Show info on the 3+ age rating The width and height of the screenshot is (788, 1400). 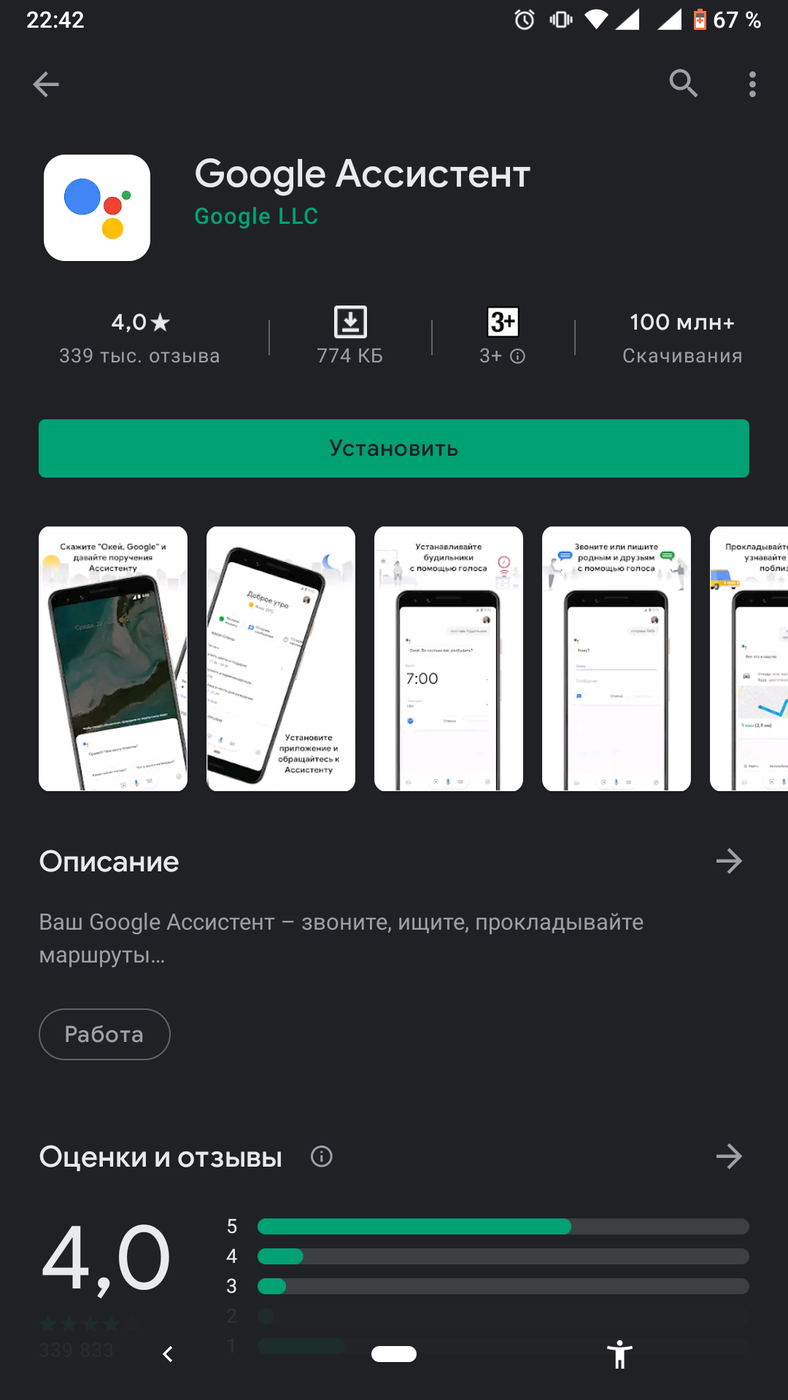[x=517, y=356]
